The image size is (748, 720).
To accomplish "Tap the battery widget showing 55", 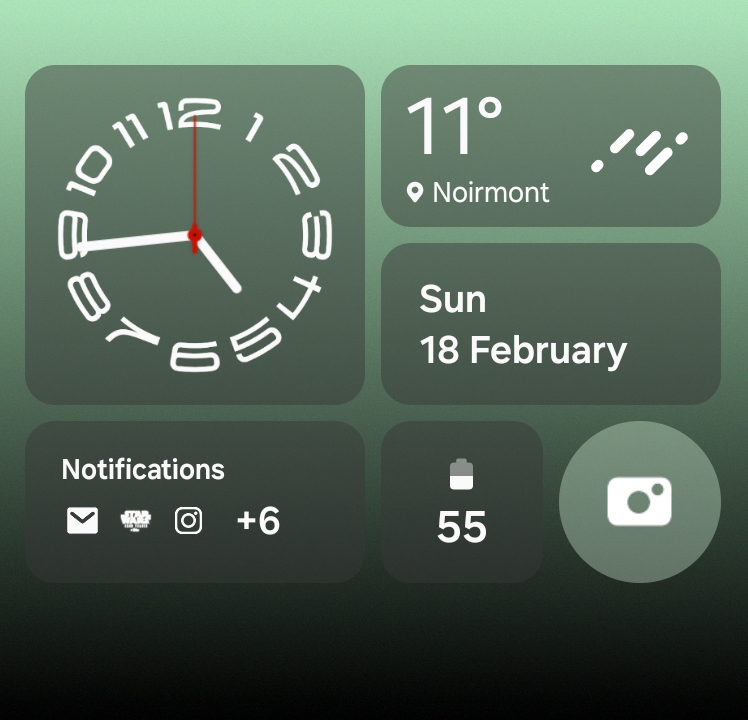I will point(462,501).
